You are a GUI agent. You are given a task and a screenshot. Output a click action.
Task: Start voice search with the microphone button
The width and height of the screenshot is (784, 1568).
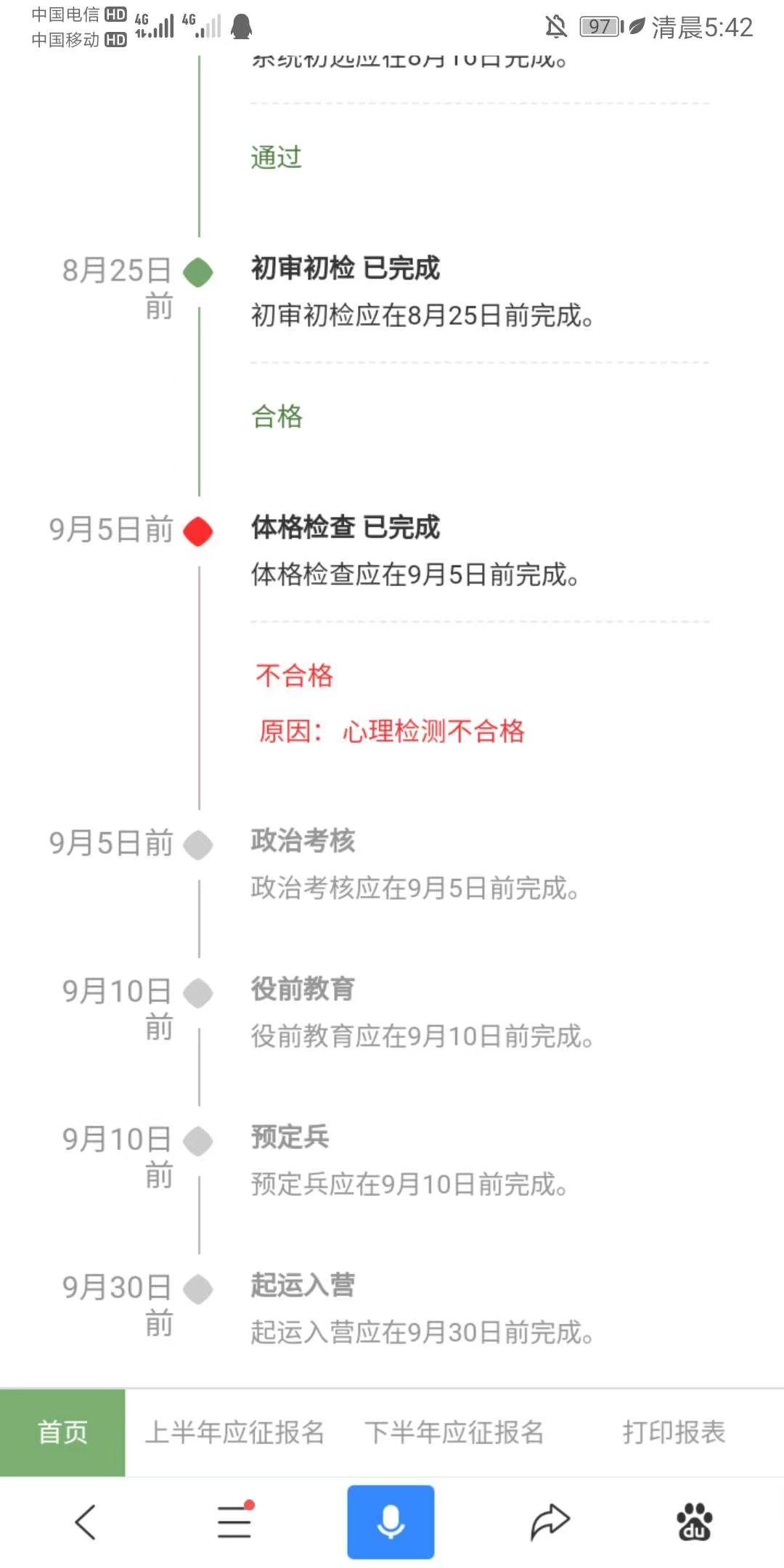click(x=391, y=1522)
